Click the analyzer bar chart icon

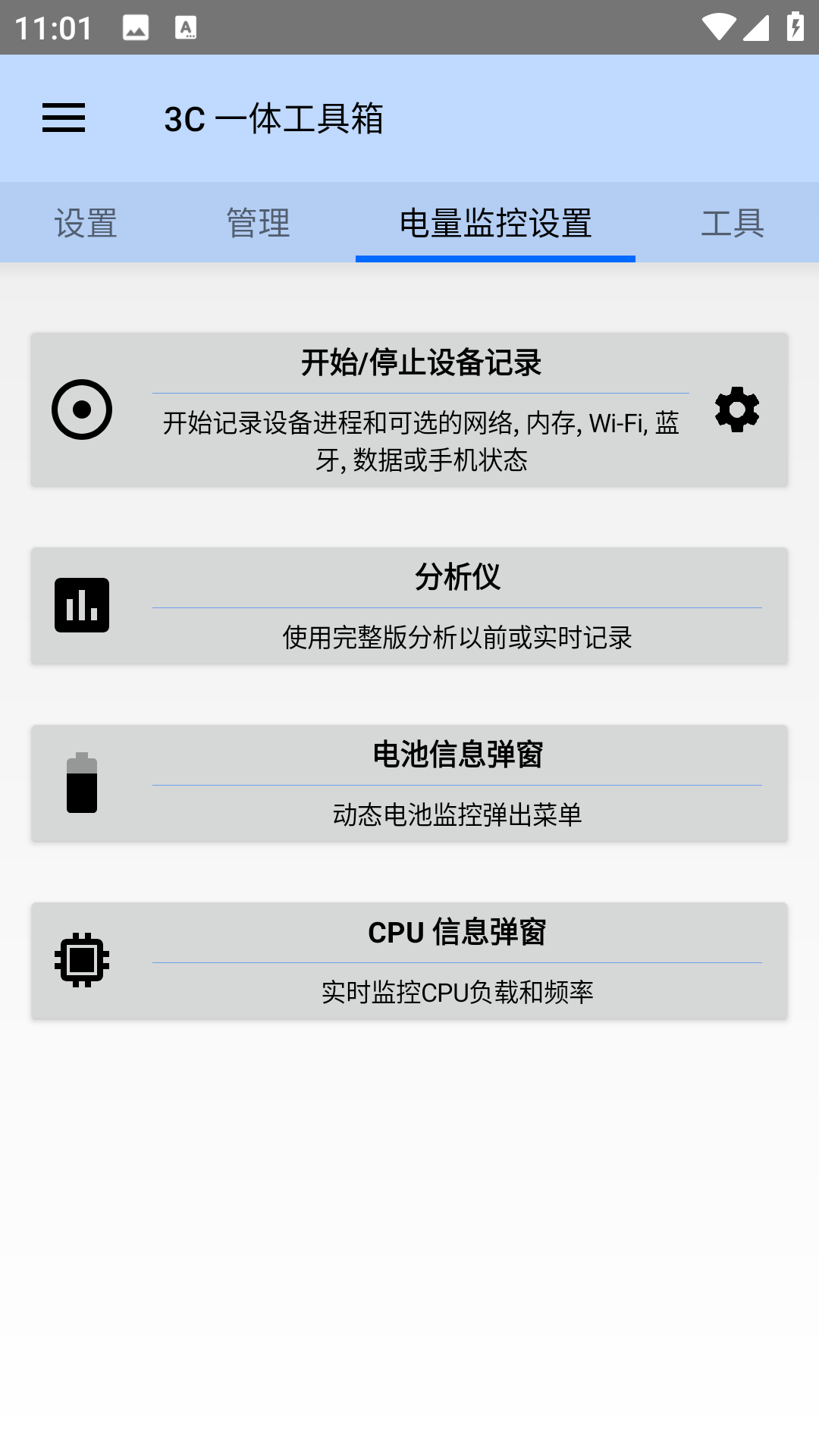pos(82,604)
